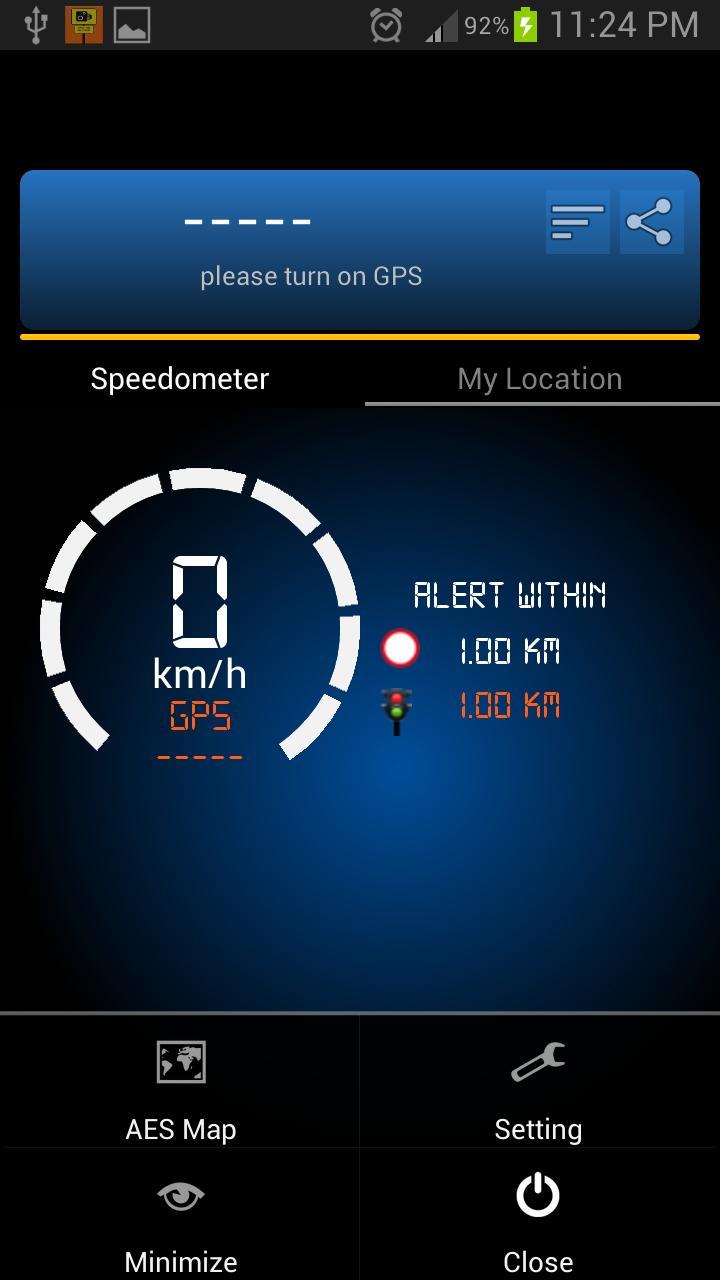Image resolution: width=720 pixels, height=1280 pixels.
Task: Tap the 1.00 KM camera alert distance
Action: click(x=508, y=648)
